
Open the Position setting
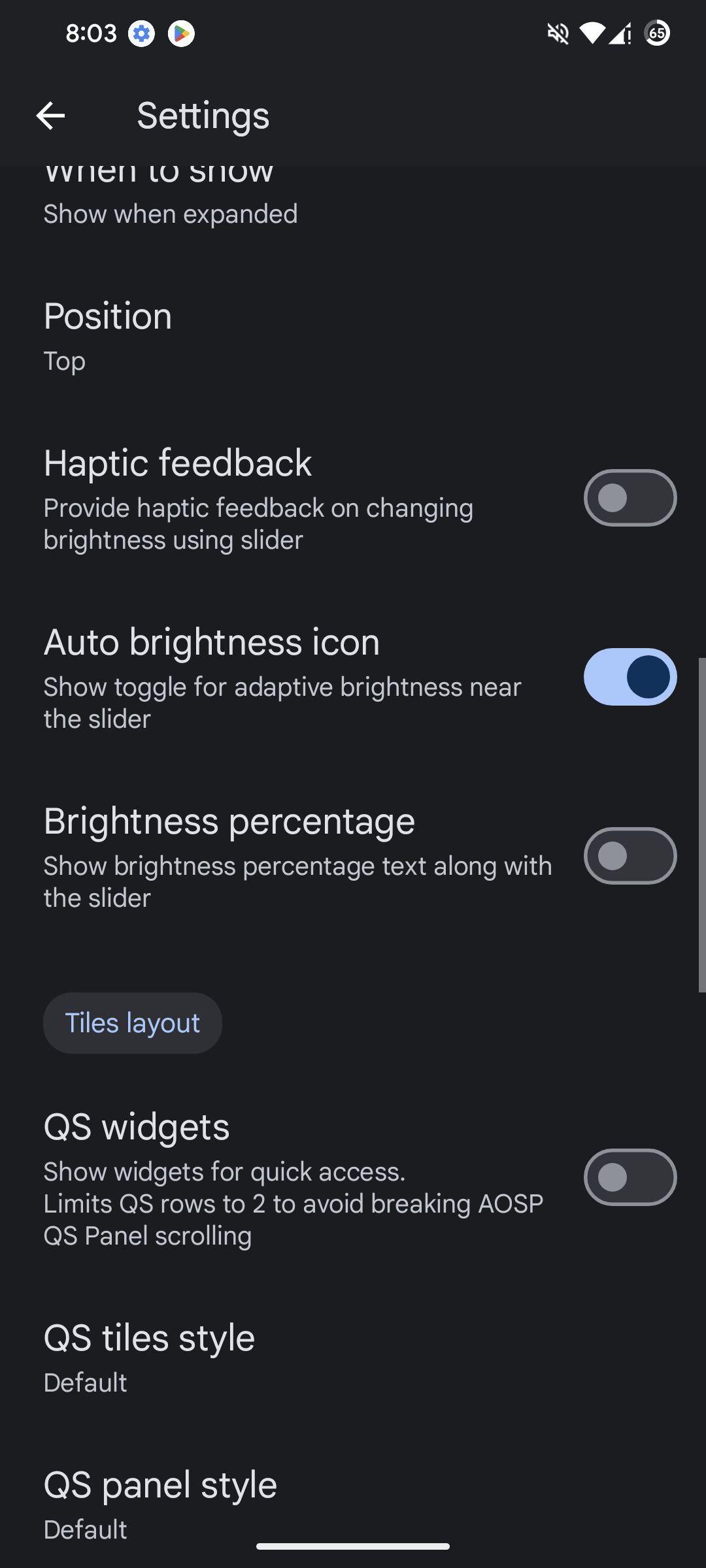[x=353, y=337]
